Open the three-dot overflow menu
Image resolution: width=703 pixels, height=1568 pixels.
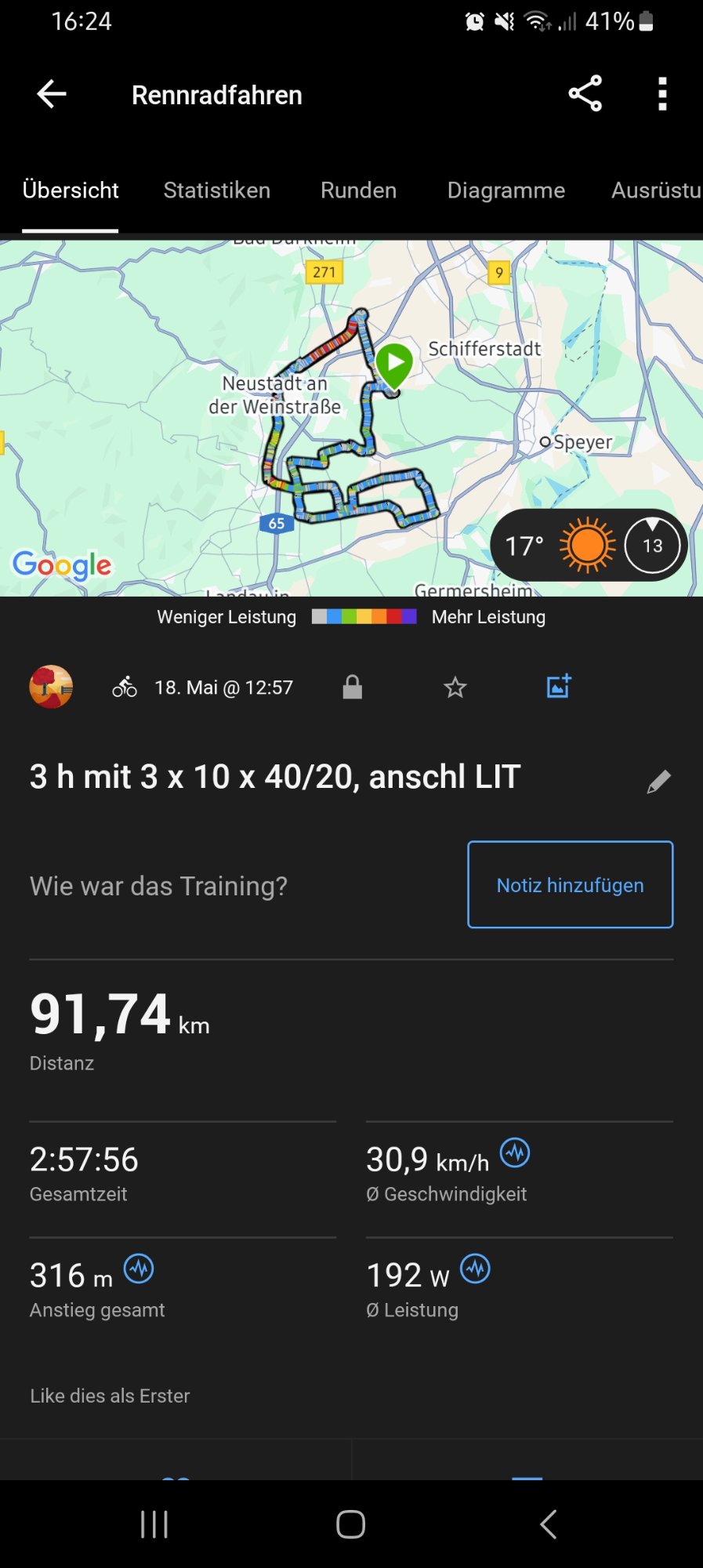pos(662,94)
